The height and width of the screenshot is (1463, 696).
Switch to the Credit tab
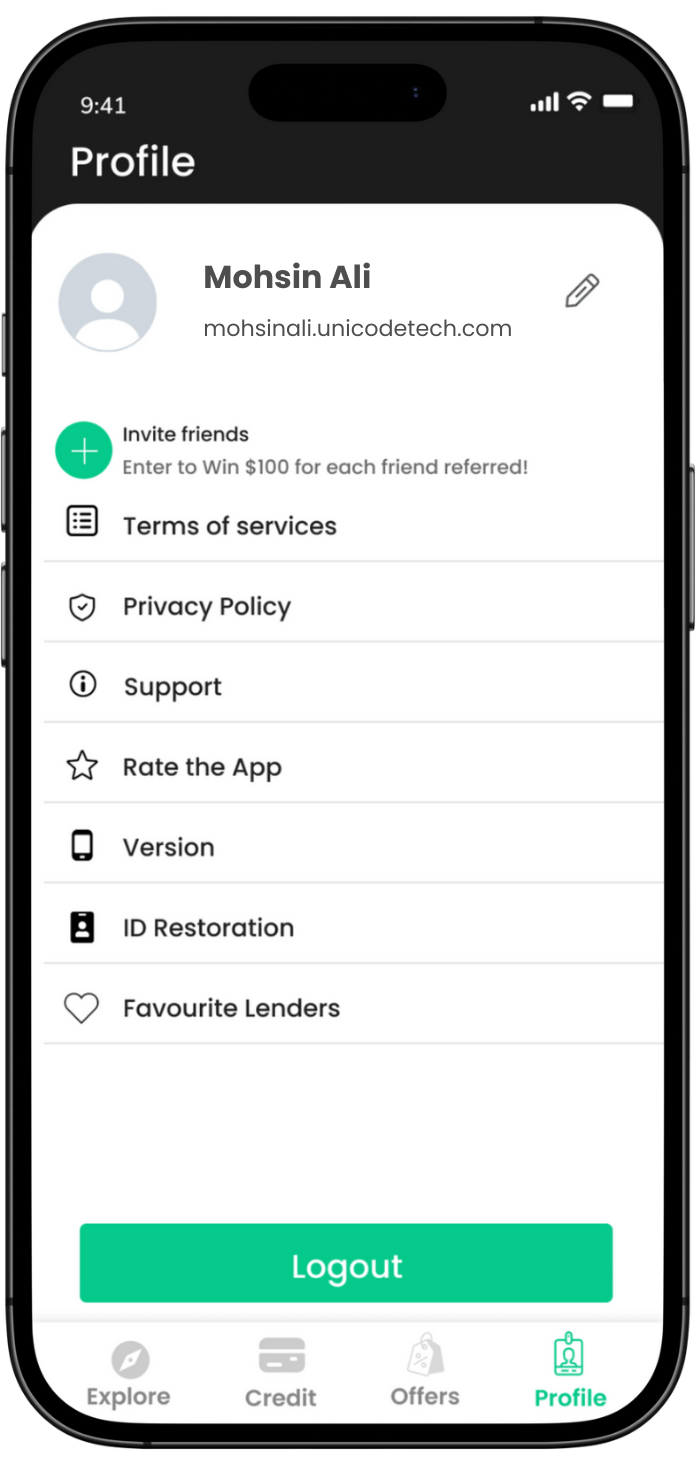[x=281, y=1374]
